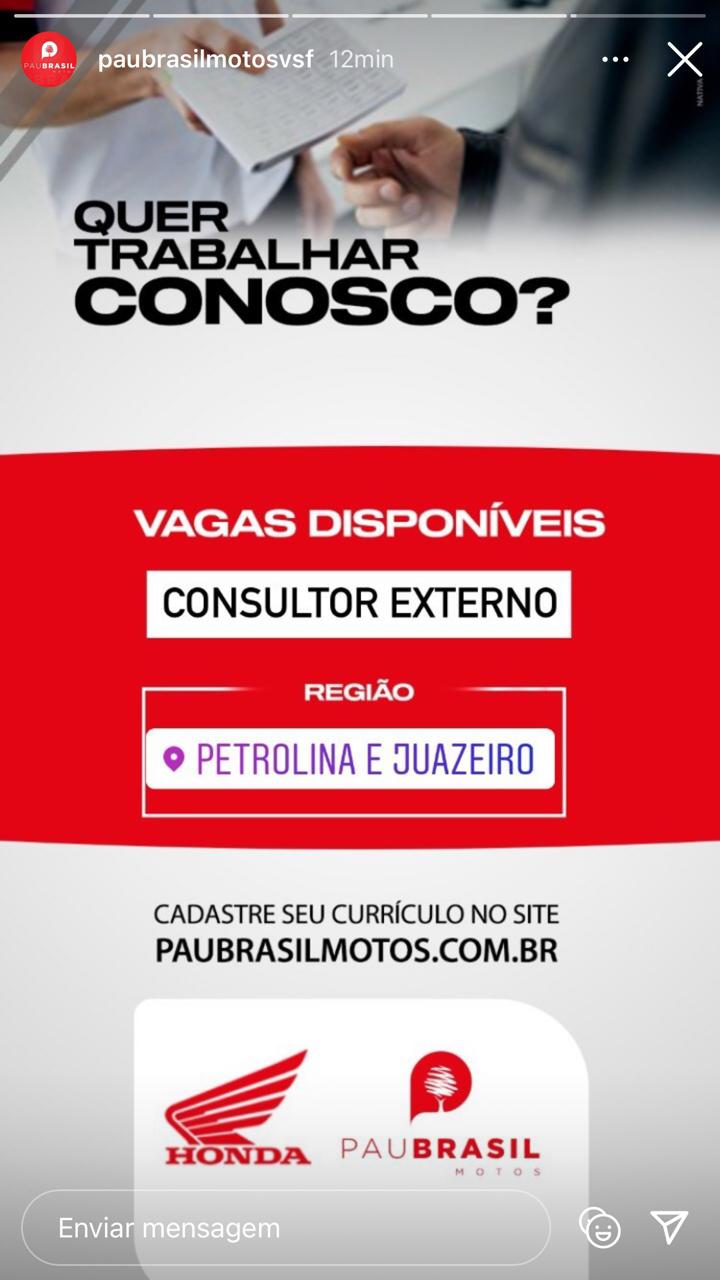Open the story options menu
720x1280 pixels.
coord(616,60)
